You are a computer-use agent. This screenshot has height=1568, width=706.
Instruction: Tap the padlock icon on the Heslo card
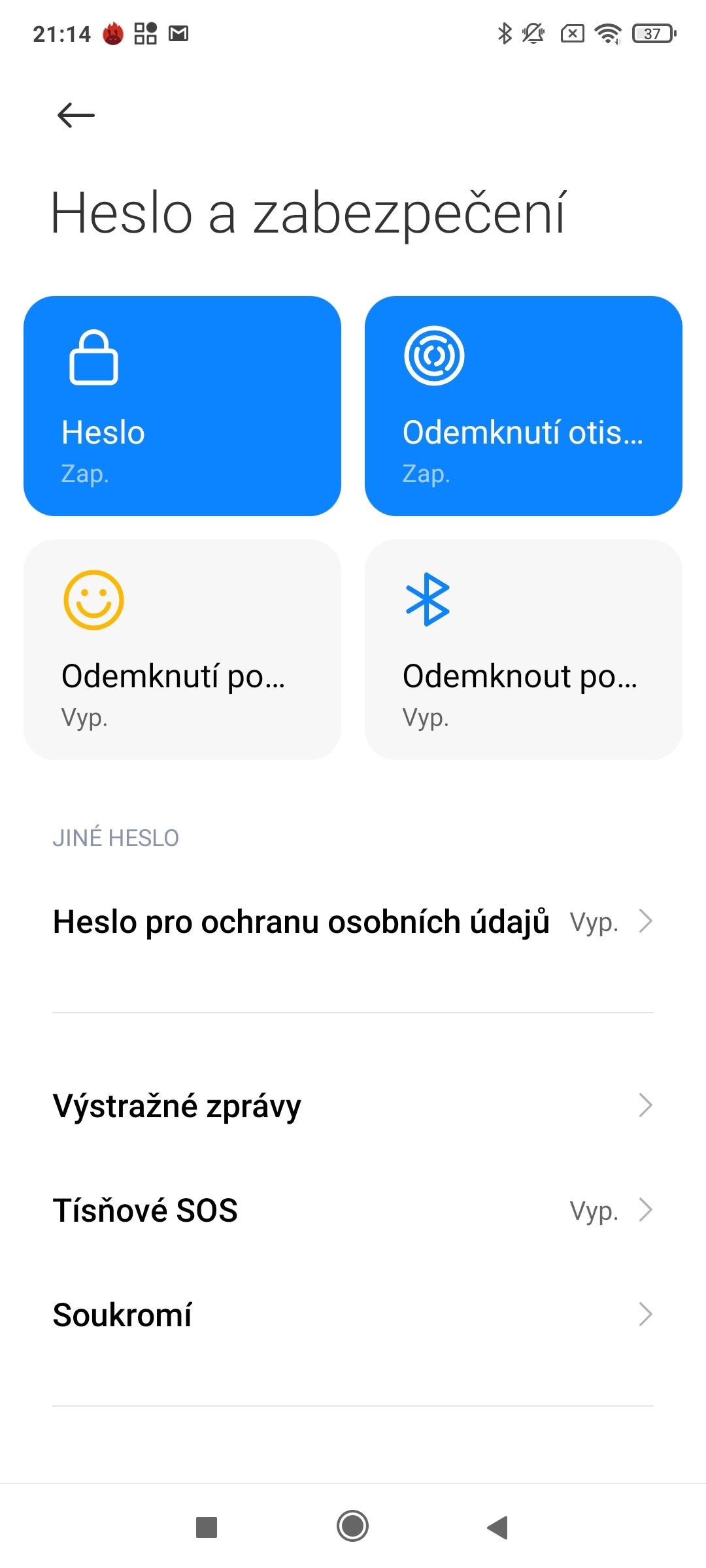pos(93,358)
